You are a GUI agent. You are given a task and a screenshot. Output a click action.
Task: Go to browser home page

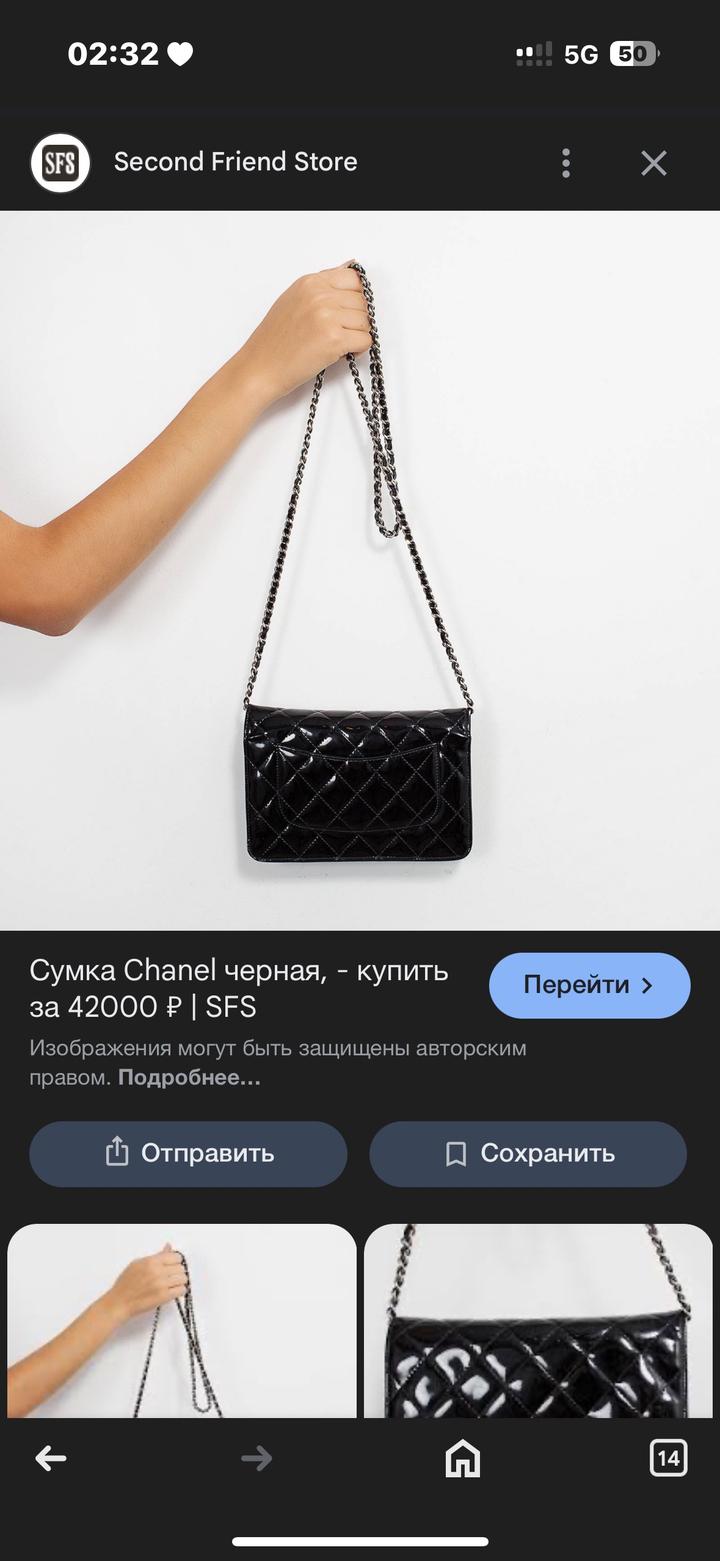coord(462,1459)
